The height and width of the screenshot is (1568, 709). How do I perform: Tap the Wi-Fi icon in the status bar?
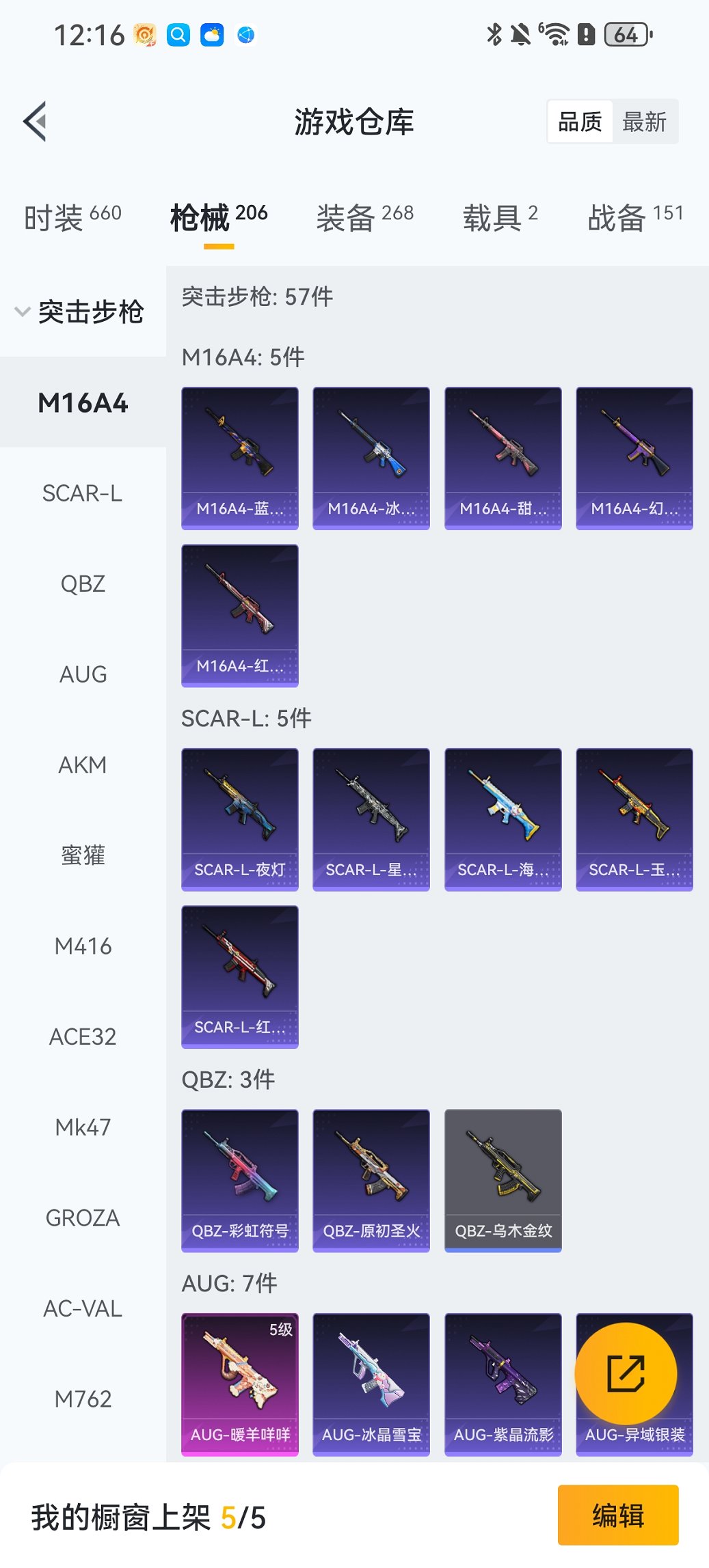click(555, 34)
